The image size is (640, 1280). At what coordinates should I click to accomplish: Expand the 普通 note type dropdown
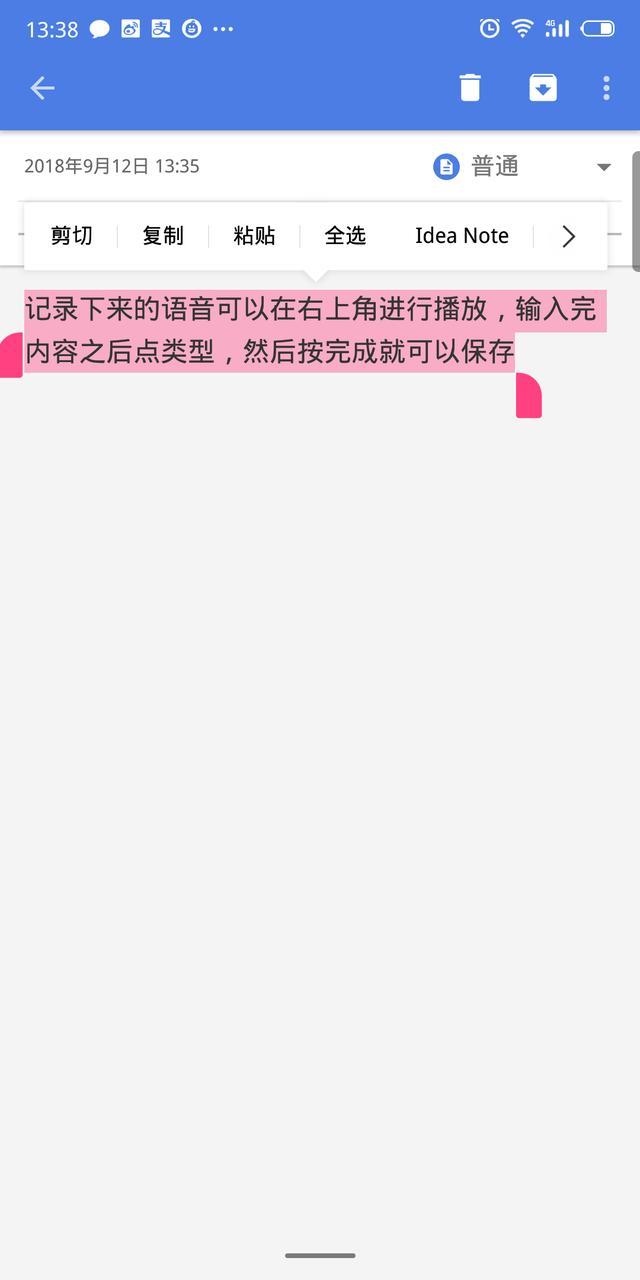pos(603,167)
